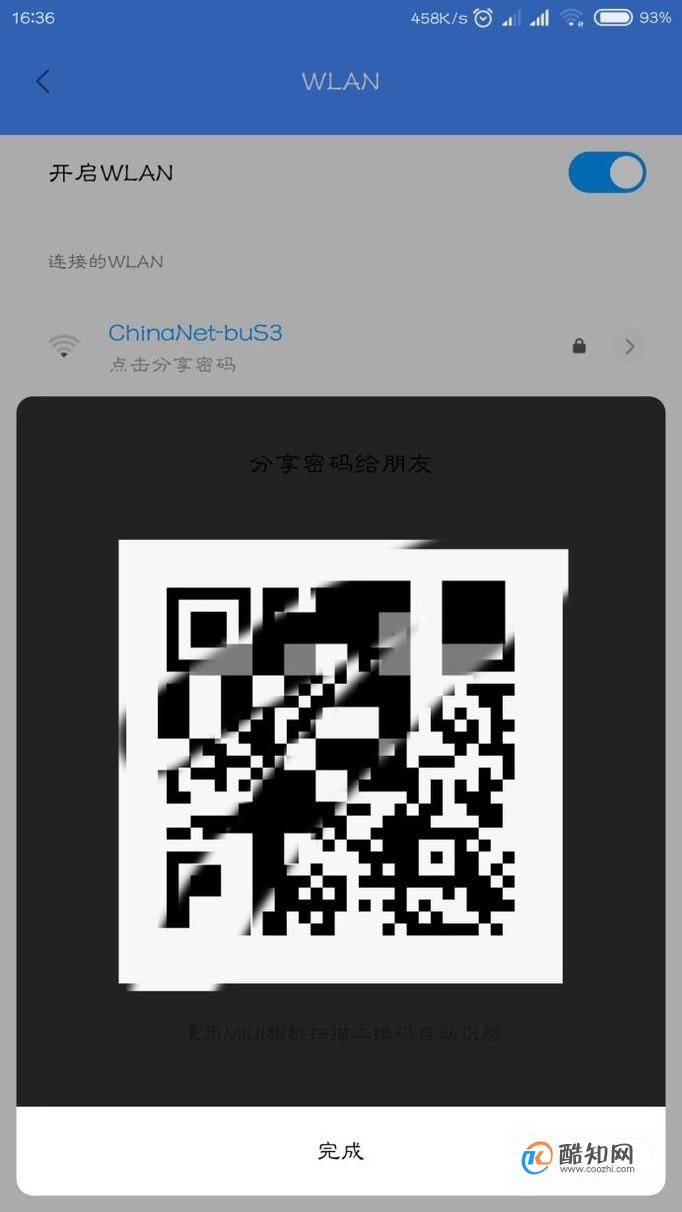Go back with the top-left arrow
The width and height of the screenshot is (682, 1212).
click(42, 81)
